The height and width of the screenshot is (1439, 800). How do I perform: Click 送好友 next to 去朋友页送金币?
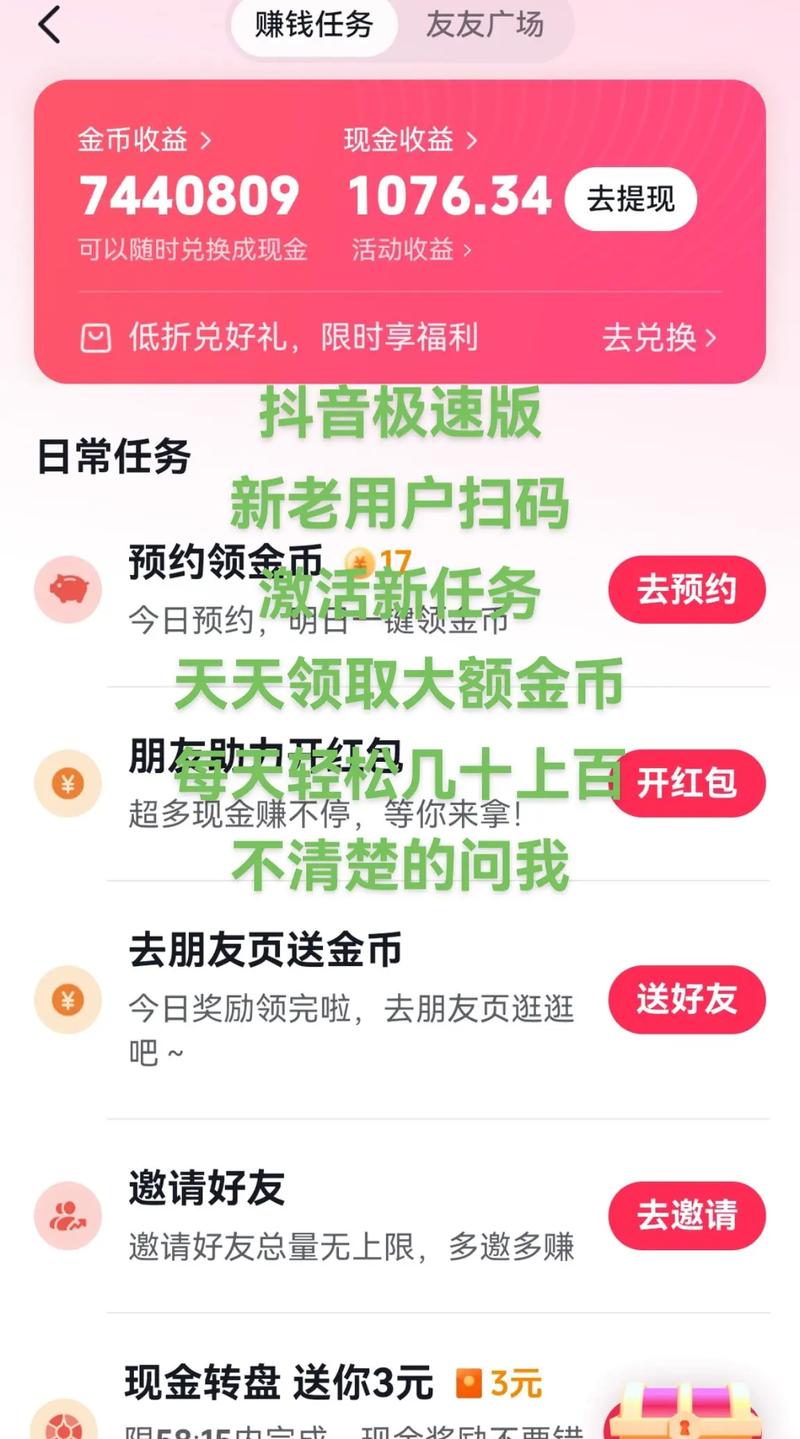(x=687, y=999)
